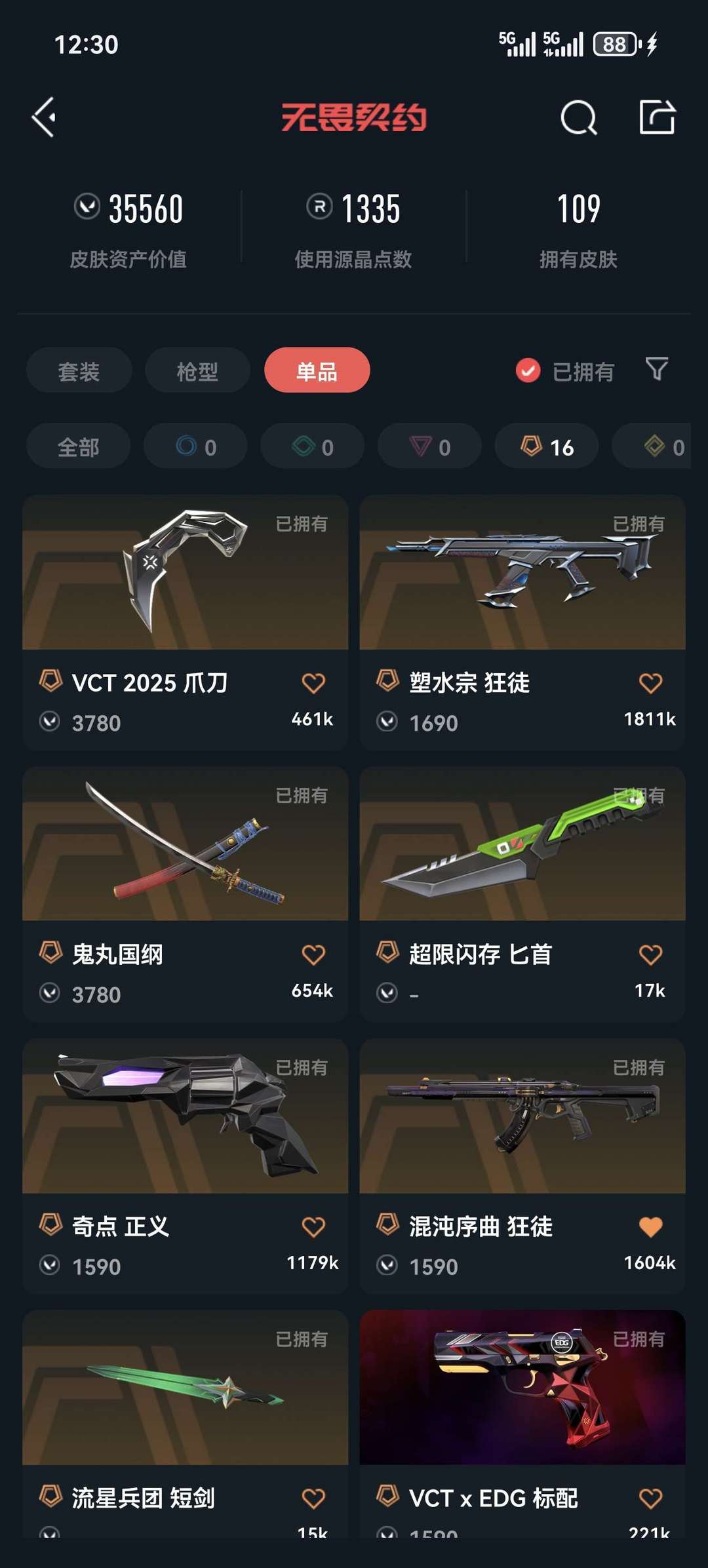Image resolution: width=708 pixels, height=1568 pixels.
Task: Unlike the 混沌序曲 狂徒 skin
Action: pos(650,1227)
